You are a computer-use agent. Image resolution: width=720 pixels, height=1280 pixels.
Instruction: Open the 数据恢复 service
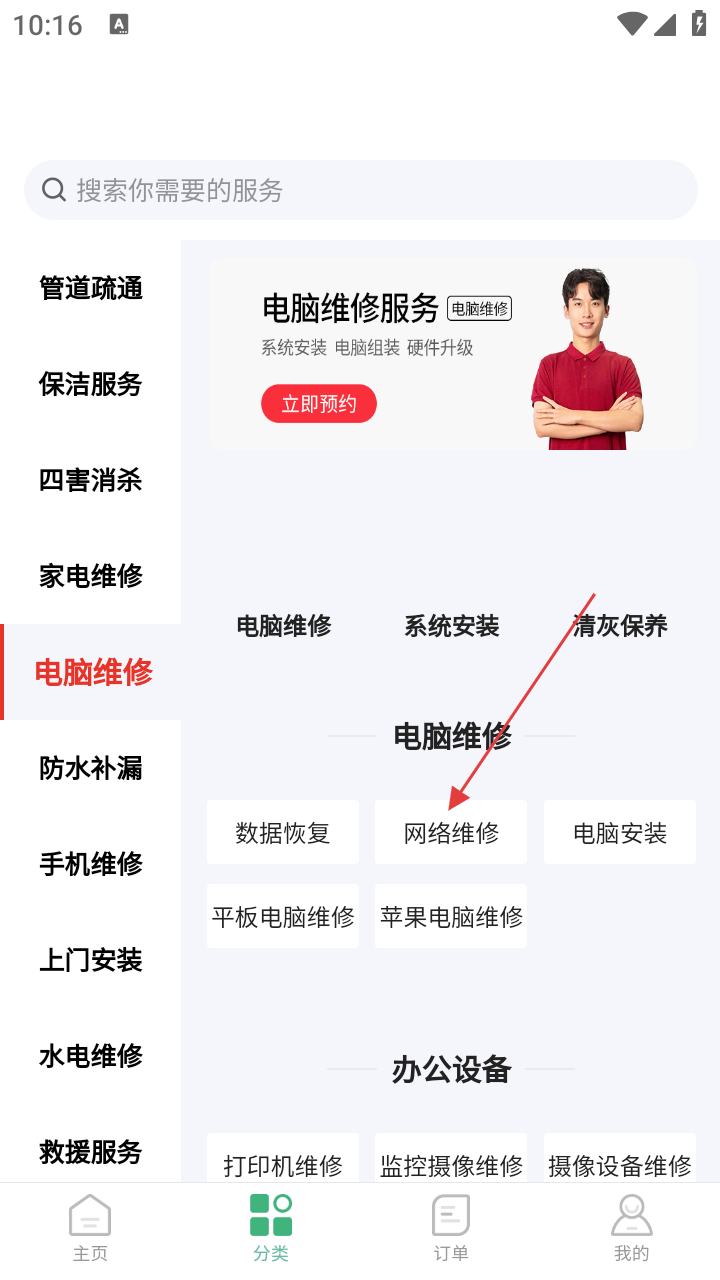pyautogui.click(x=283, y=833)
